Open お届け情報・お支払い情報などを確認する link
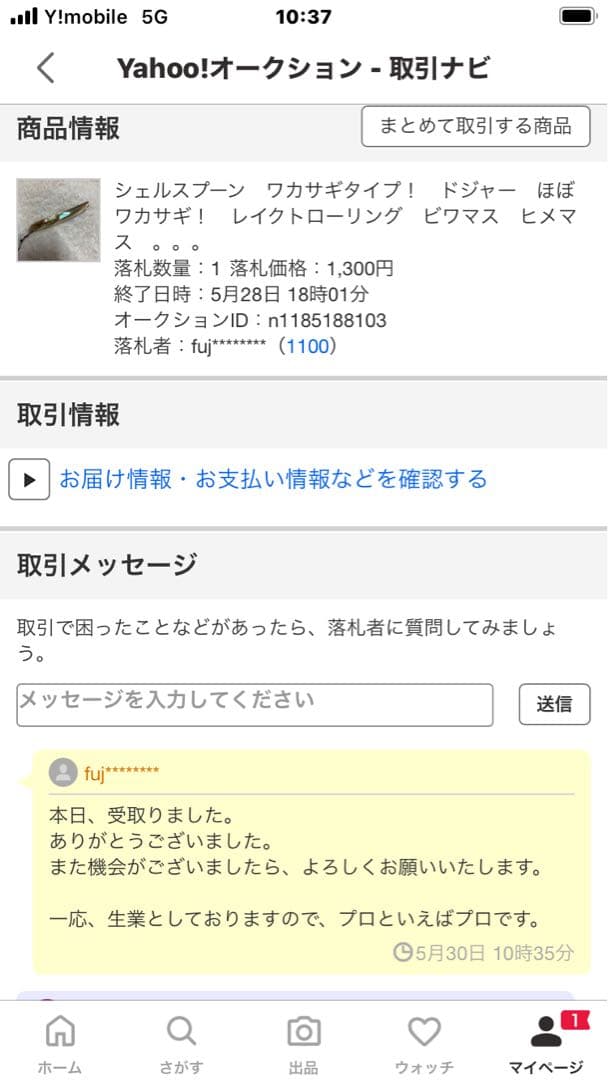 273,480
